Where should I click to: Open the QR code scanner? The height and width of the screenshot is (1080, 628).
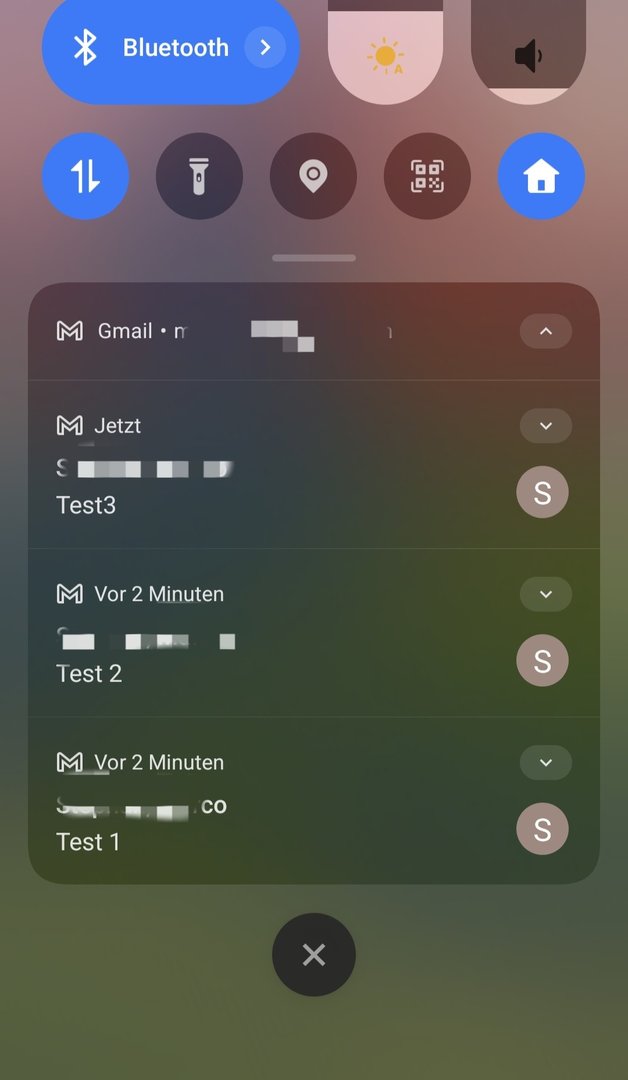coord(427,176)
